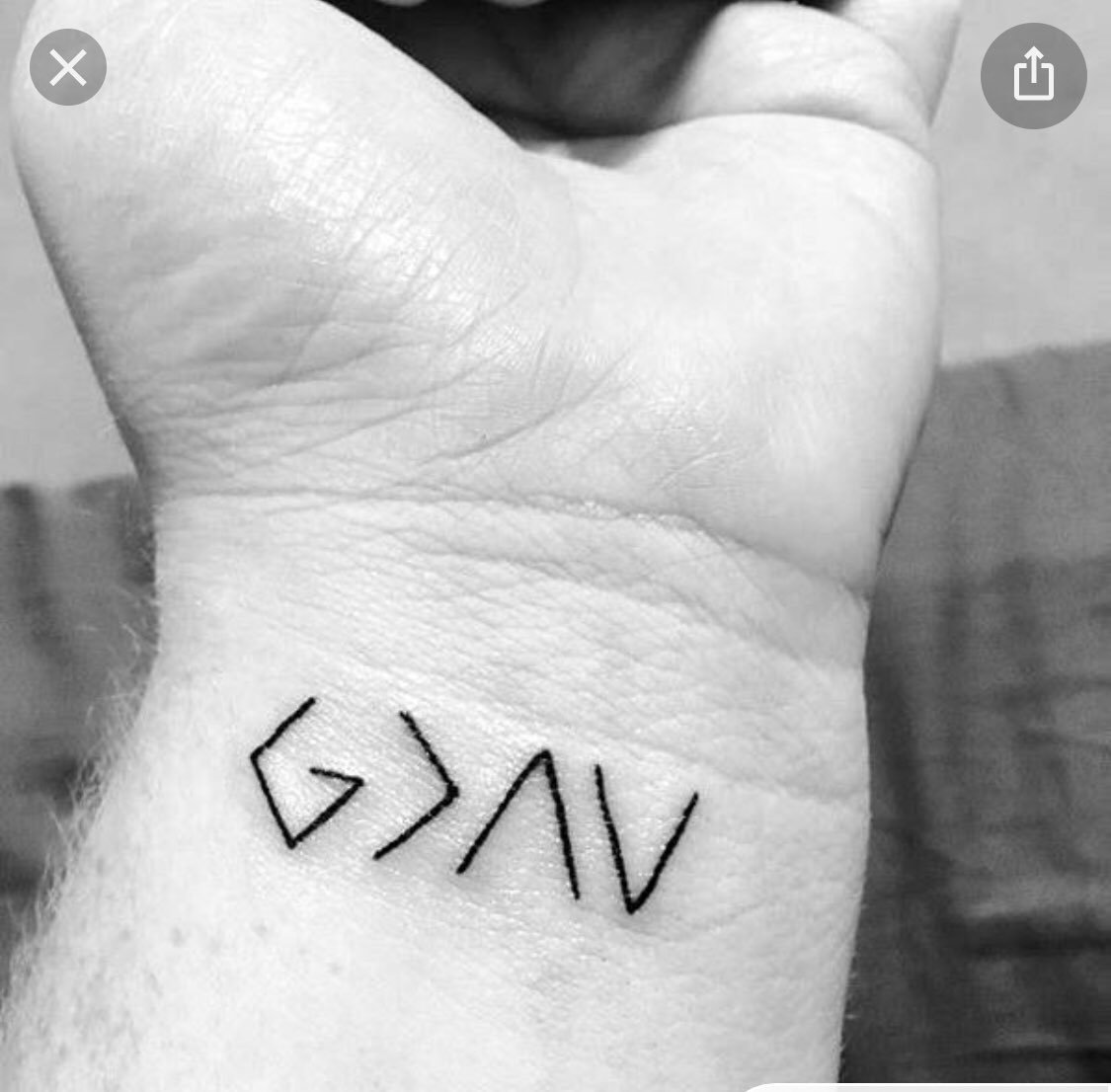Share this tattoo photo
Viewport: 1111px width, 1092px height.
pyautogui.click(x=1033, y=75)
